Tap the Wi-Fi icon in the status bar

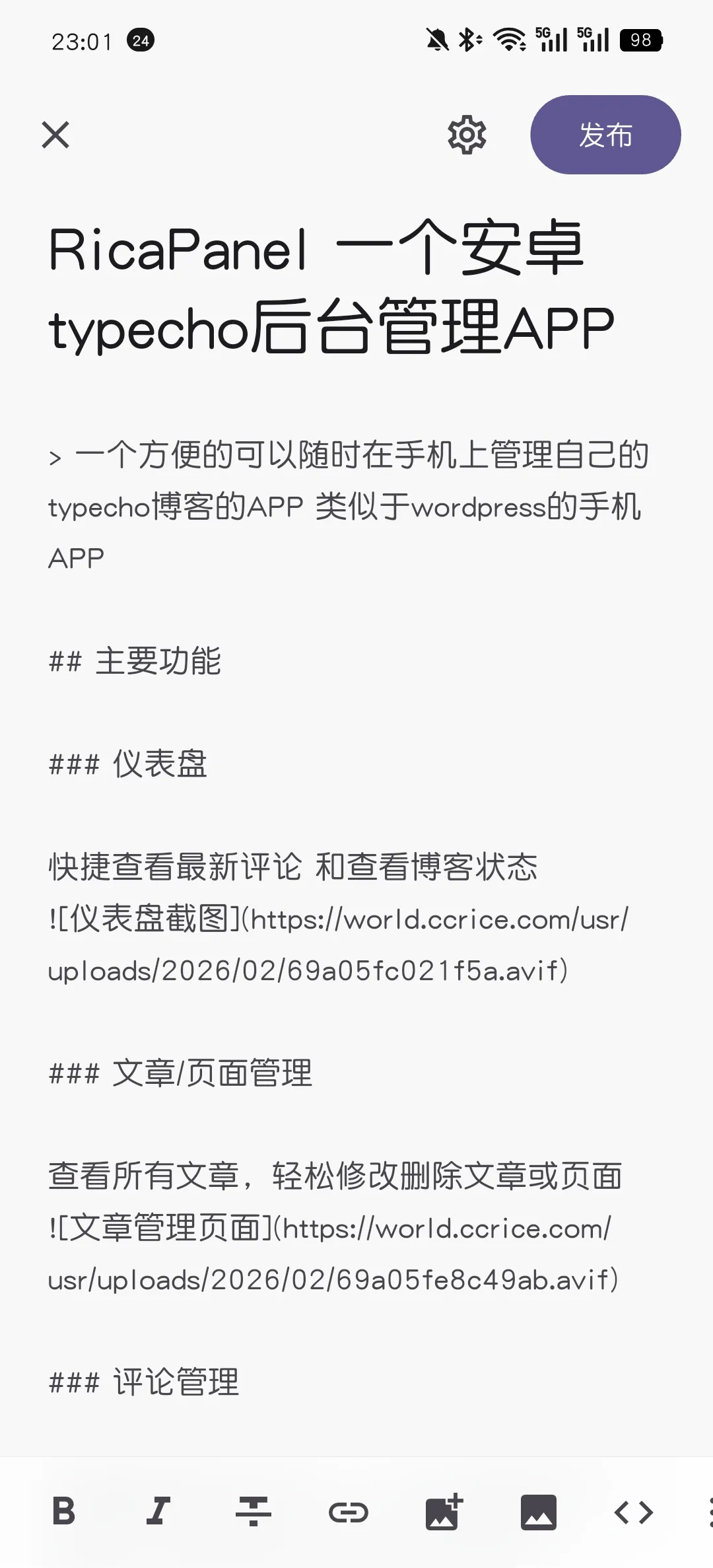[509, 40]
